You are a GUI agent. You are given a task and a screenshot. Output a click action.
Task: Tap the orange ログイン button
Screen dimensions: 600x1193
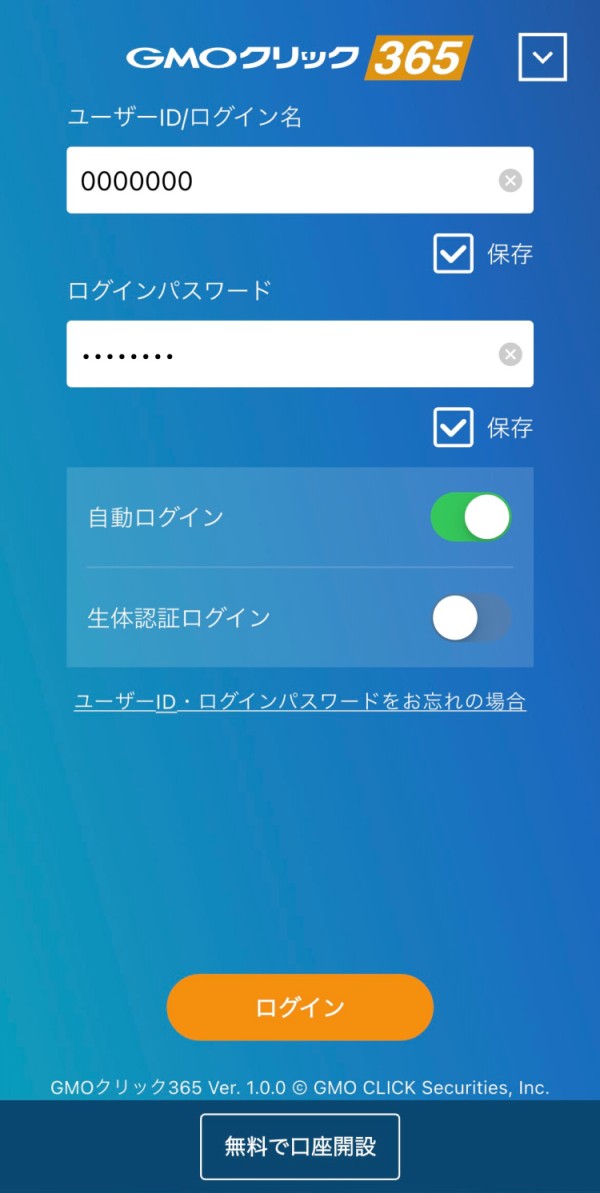(300, 1007)
